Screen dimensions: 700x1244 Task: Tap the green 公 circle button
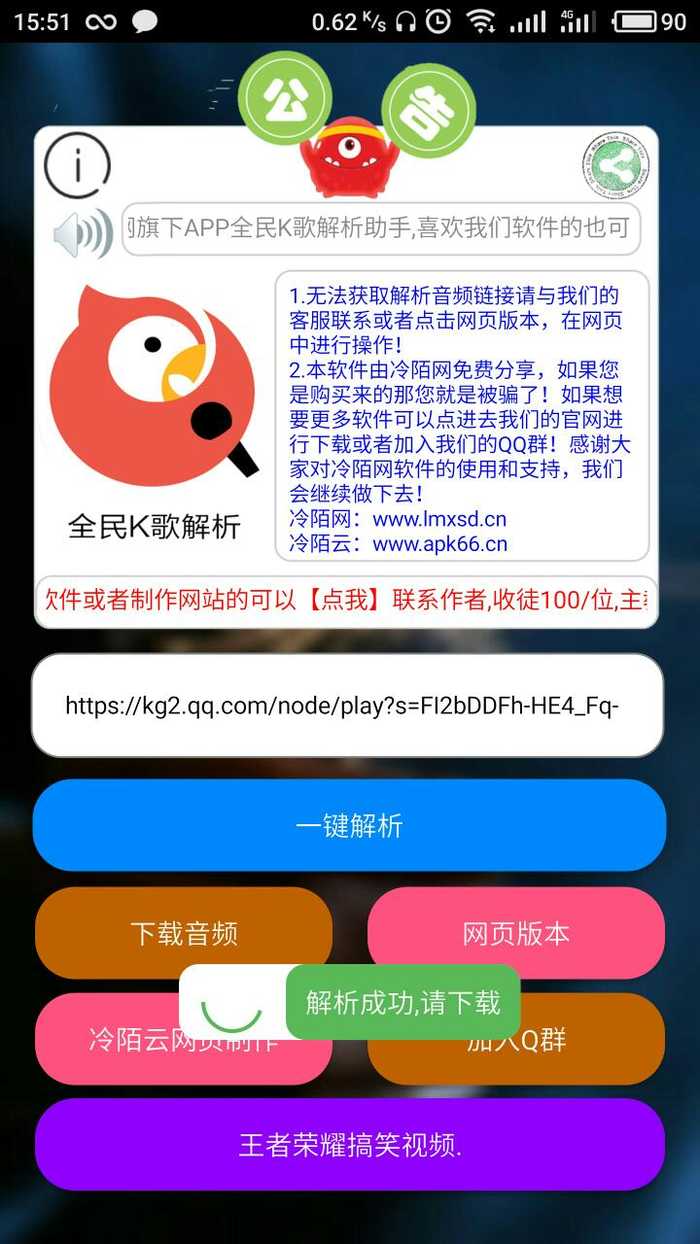[x=284, y=98]
